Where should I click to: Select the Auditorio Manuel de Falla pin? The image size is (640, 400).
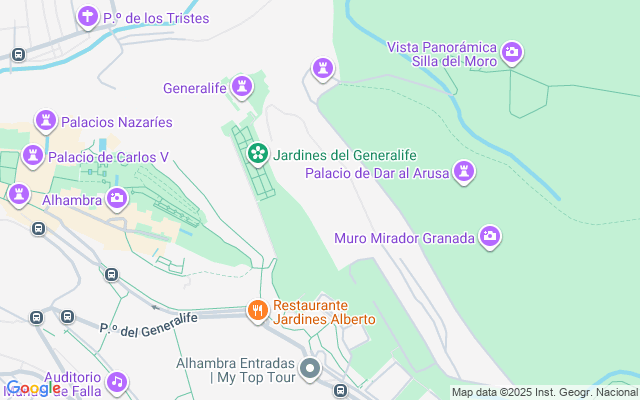117,382
